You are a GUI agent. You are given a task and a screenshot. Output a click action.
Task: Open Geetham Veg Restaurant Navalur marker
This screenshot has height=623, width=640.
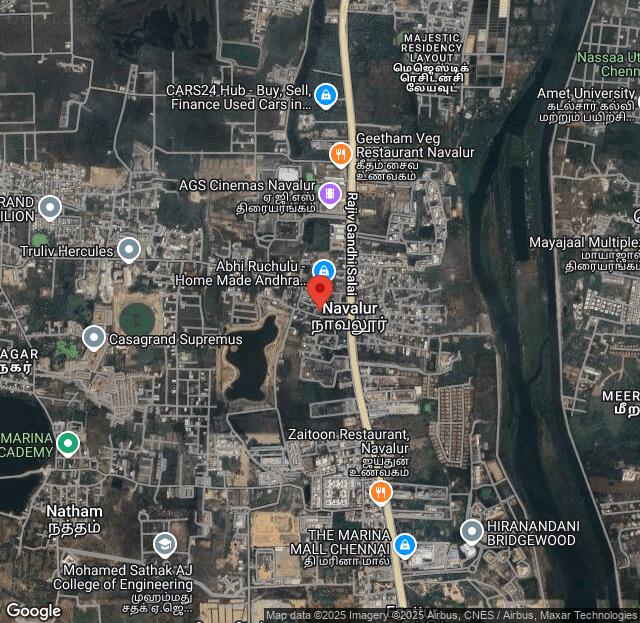coord(340,153)
